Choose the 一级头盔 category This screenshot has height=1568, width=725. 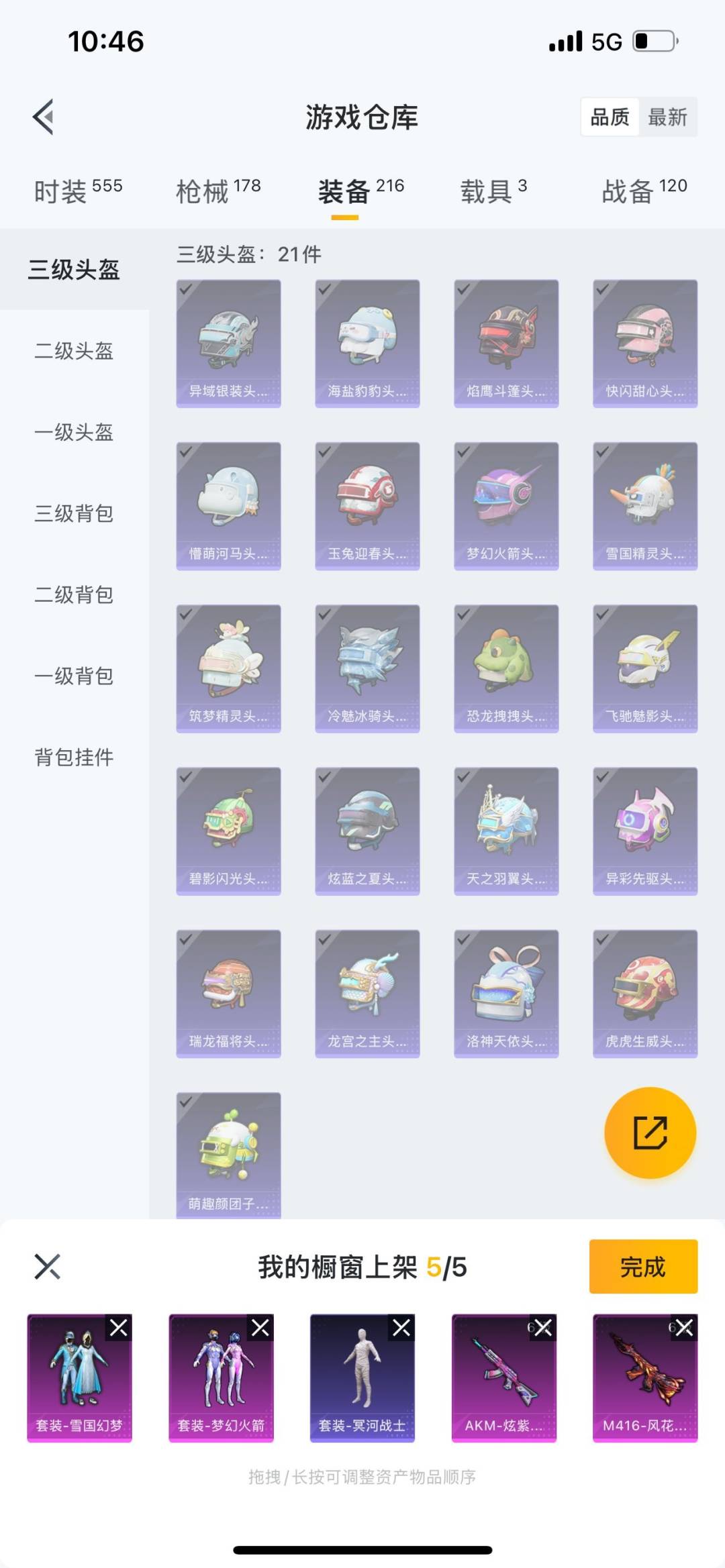[x=74, y=432]
